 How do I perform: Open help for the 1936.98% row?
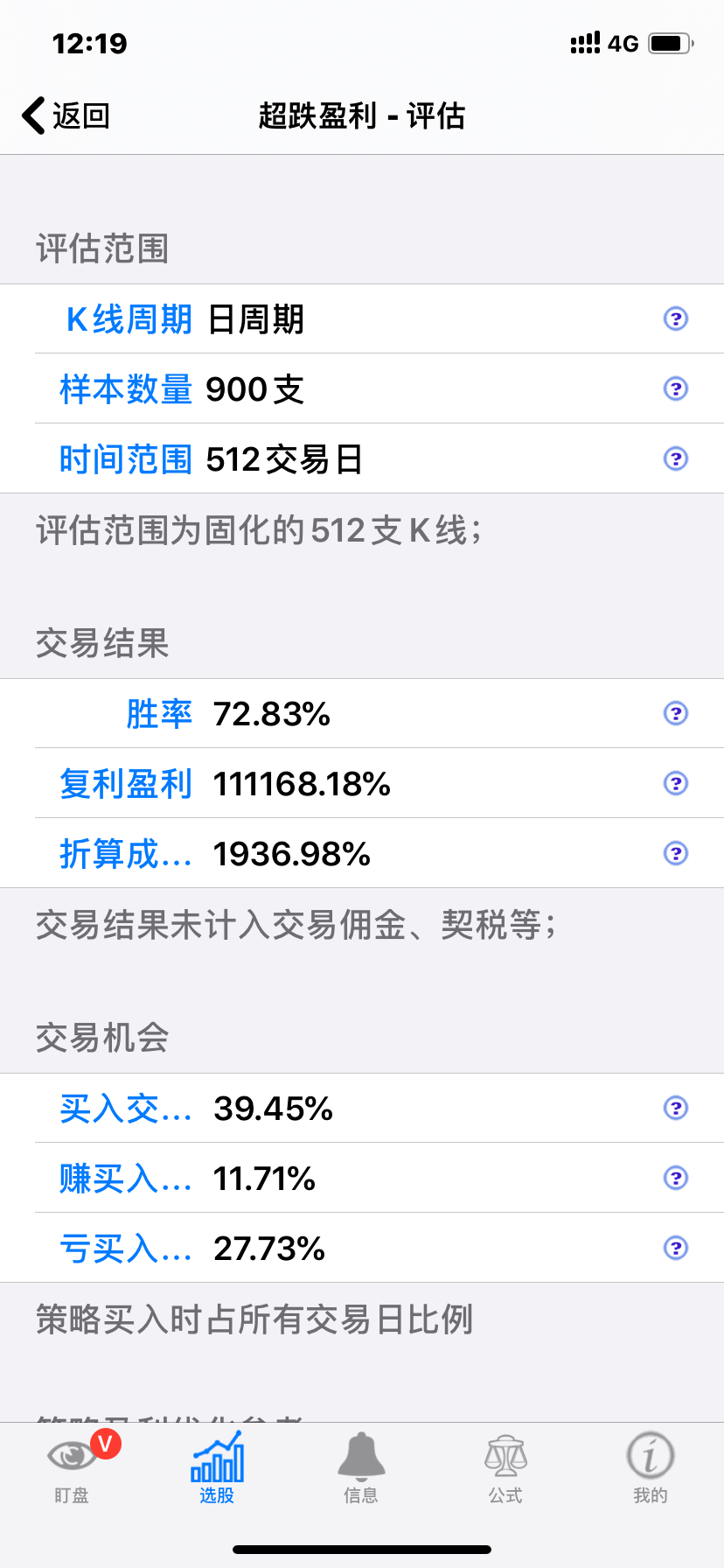675,853
